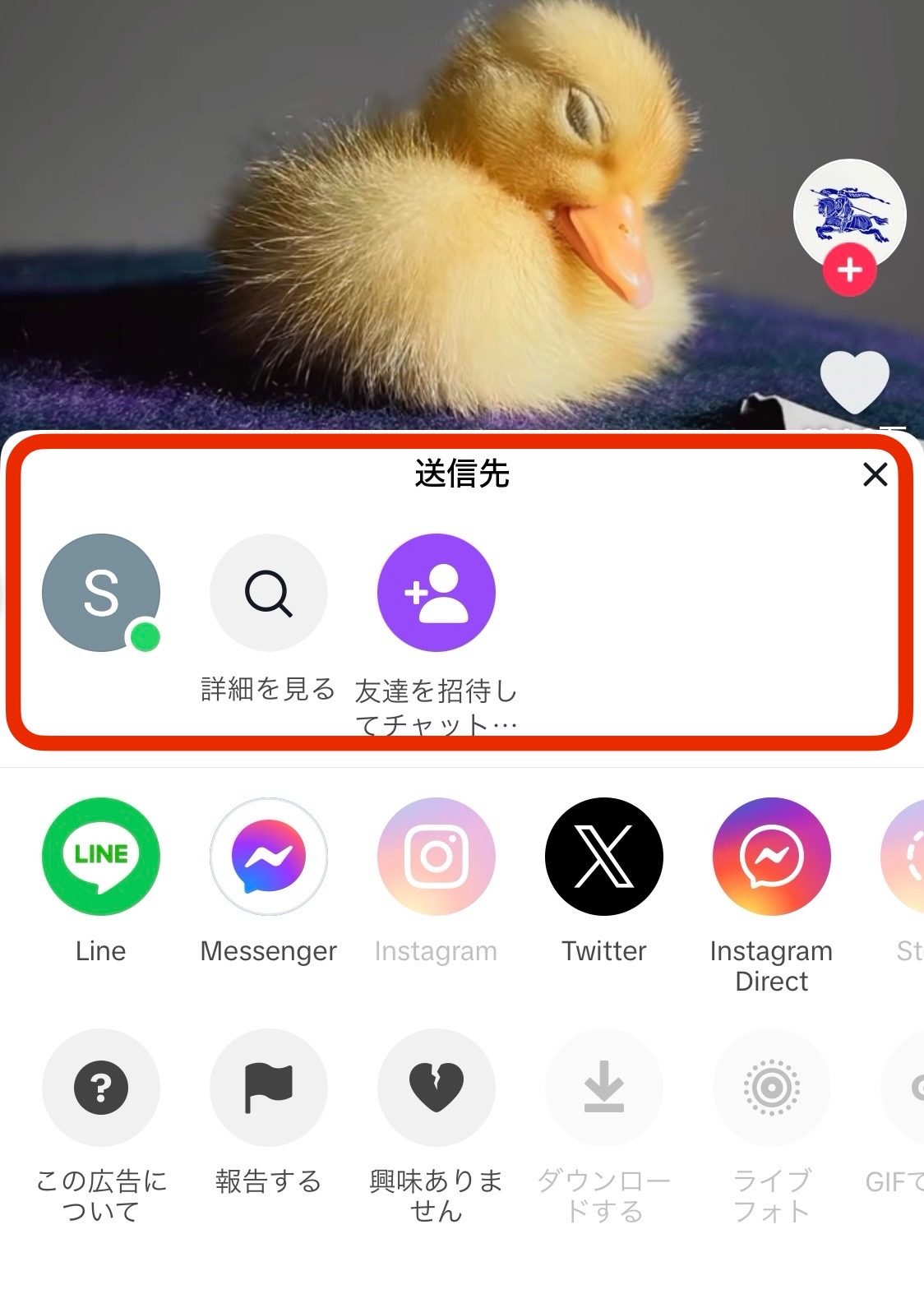The height and width of the screenshot is (1294, 924).
Task: Open この広告について info
Action: (x=100, y=1088)
